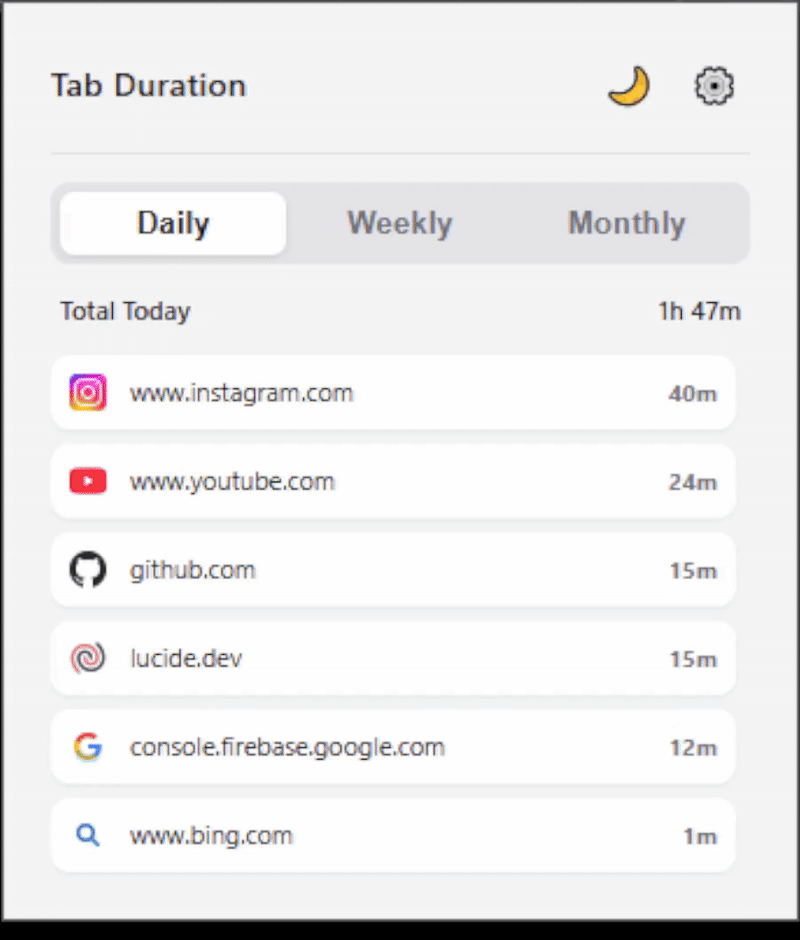The width and height of the screenshot is (800, 940).
Task: Open console.firebase.google.com entry
Action: 392,747
